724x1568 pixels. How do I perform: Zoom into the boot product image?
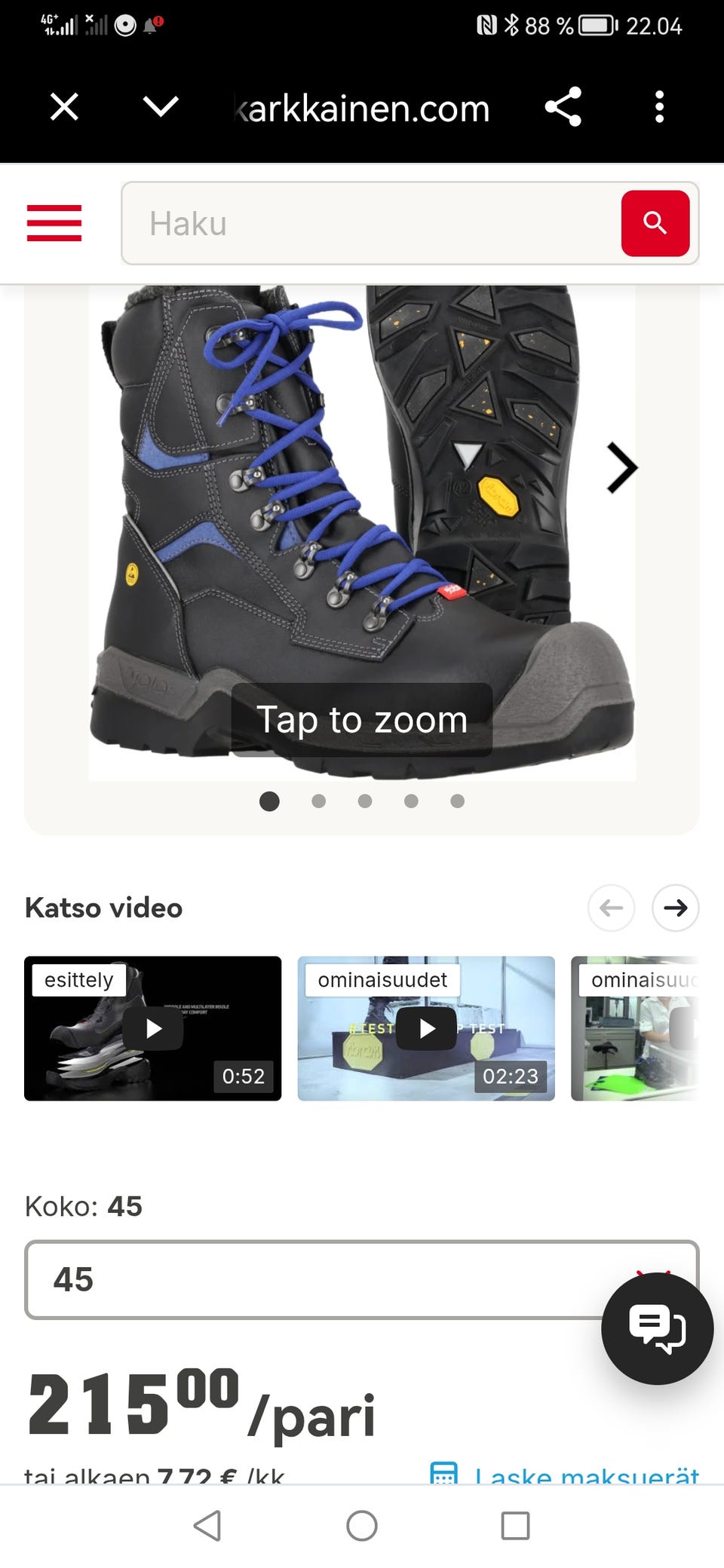click(x=362, y=532)
